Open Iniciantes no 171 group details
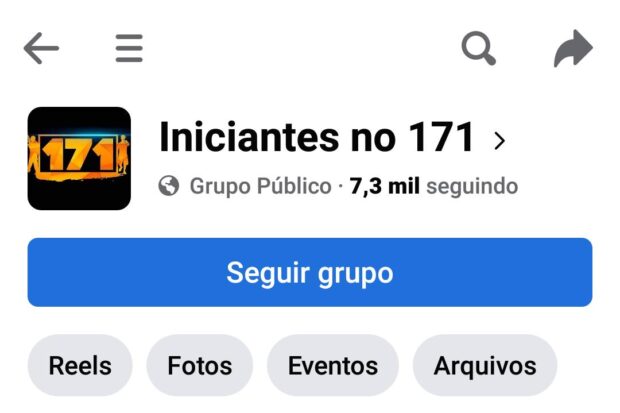The height and width of the screenshot is (413, 620). pos(332,140)
